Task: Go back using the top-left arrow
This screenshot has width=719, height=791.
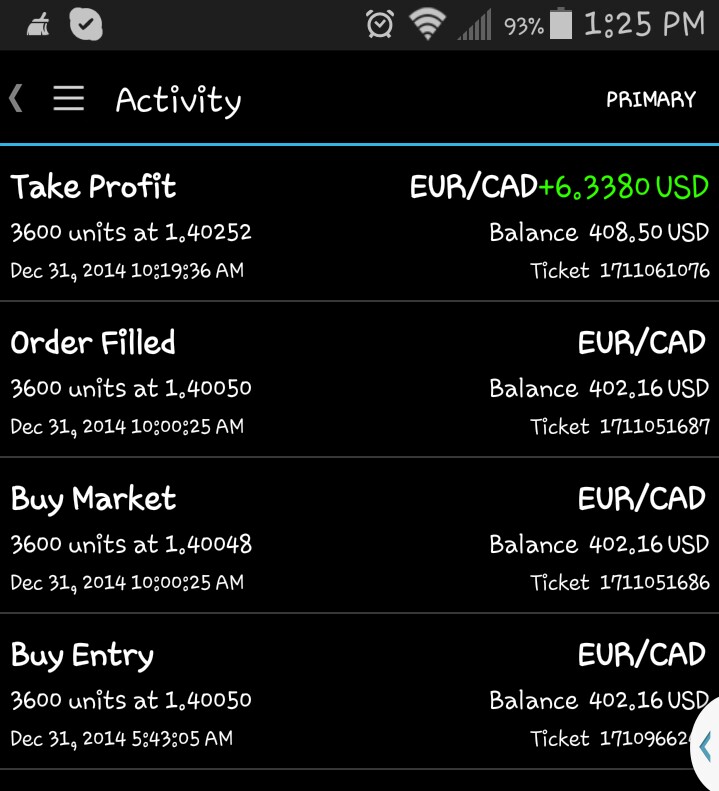Action: pyautogui.click(x=16, y=98)
